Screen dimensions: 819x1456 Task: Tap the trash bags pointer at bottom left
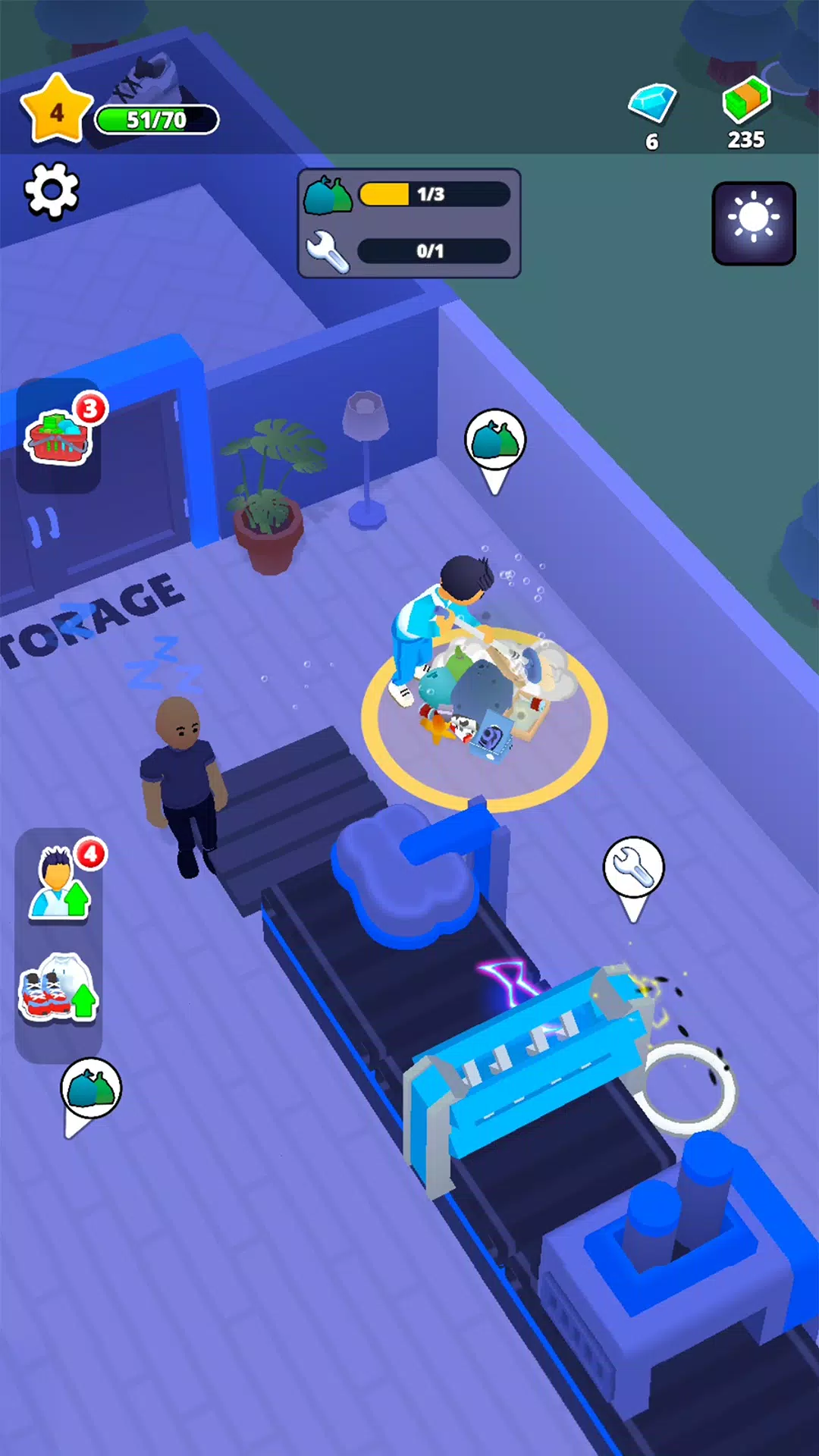click(x=91, y=1089)
